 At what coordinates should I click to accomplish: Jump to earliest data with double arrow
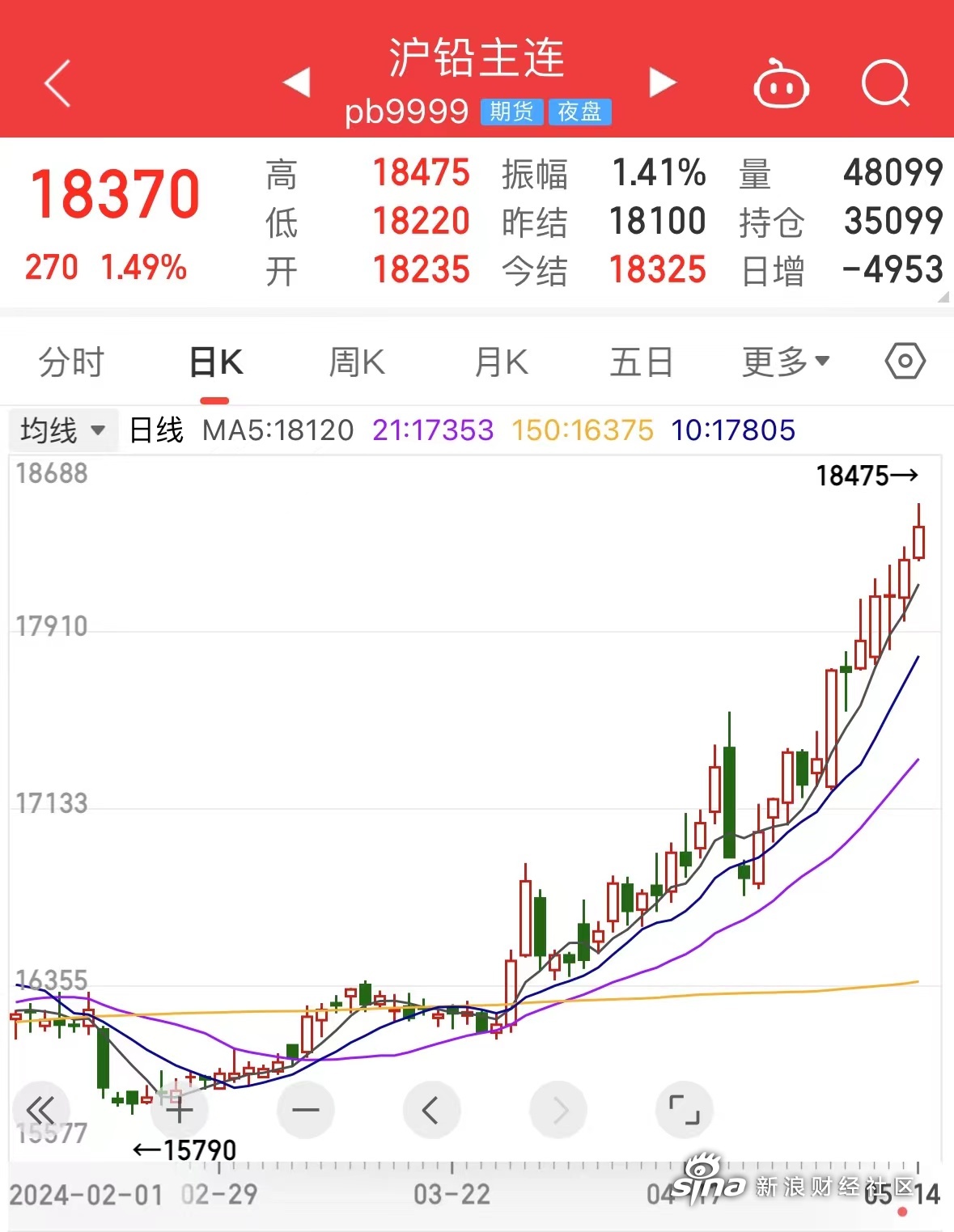coord(41,1110)
